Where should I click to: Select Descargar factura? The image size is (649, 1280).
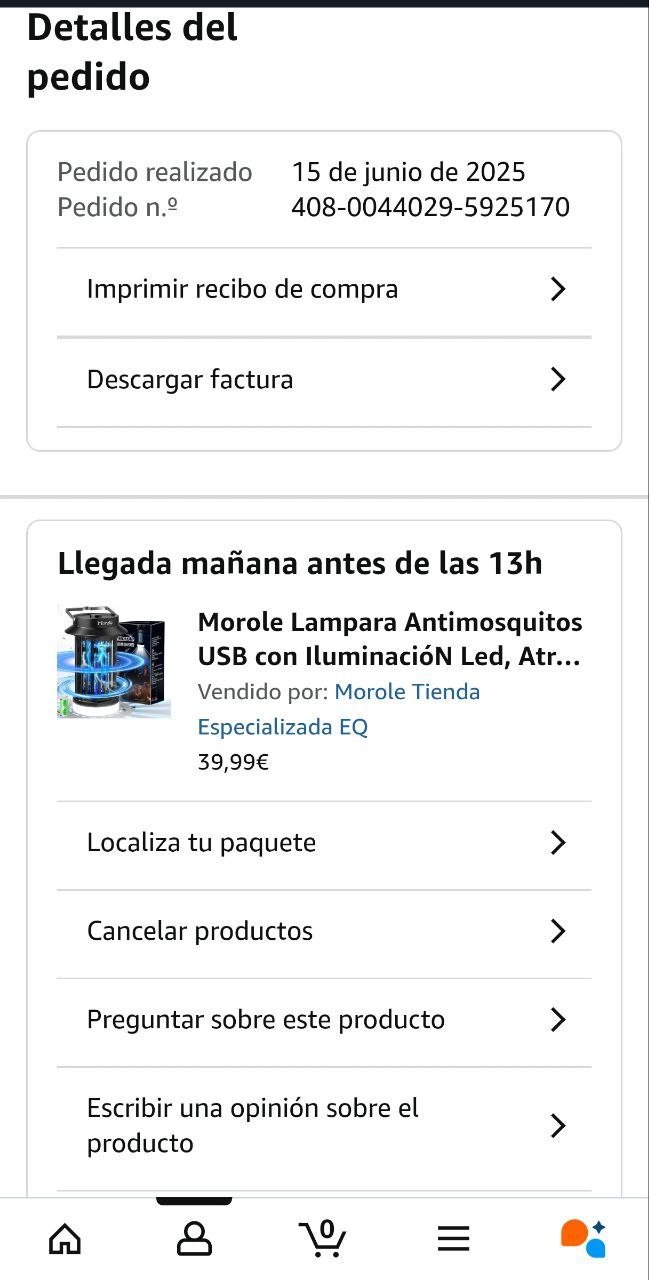point(324,380)
